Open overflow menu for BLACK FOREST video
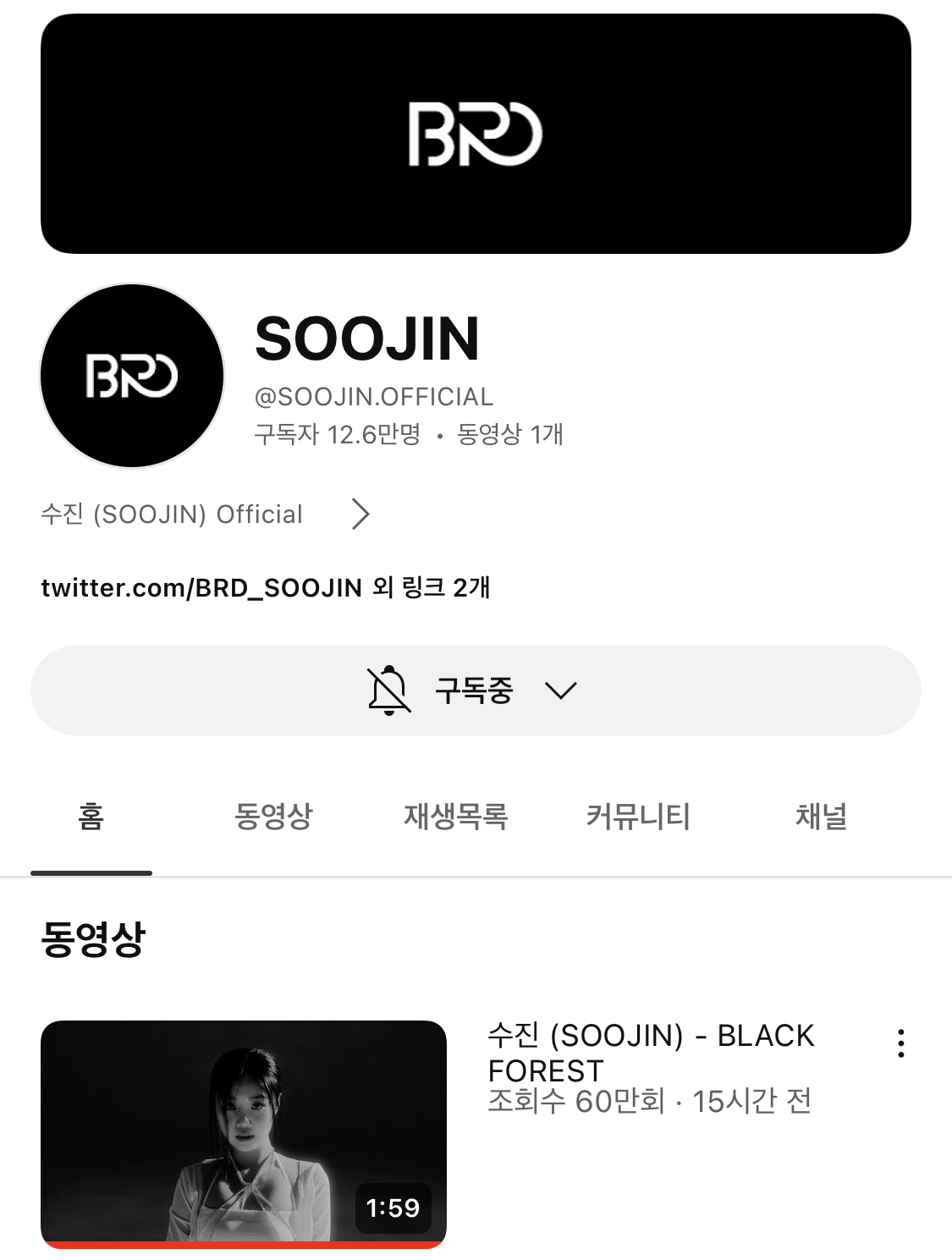 [901, 1043]
